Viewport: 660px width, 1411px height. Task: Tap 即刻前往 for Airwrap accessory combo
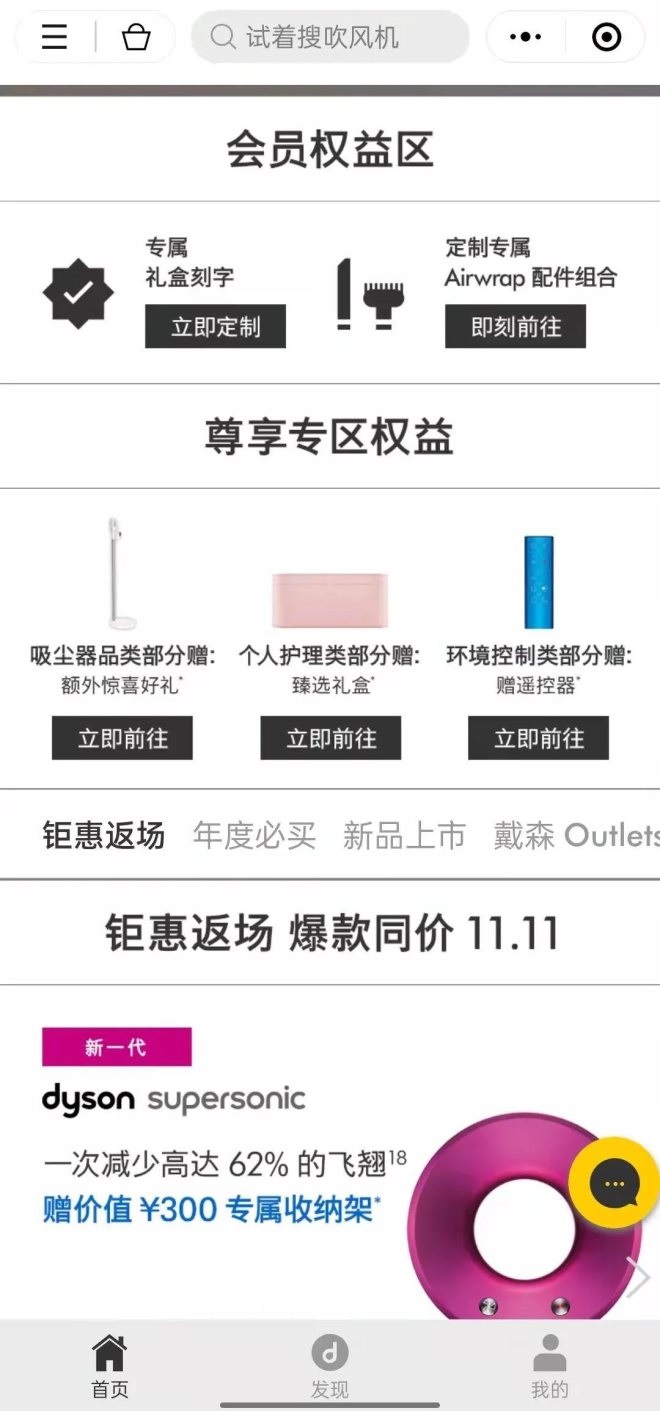[x=515, y=327]
